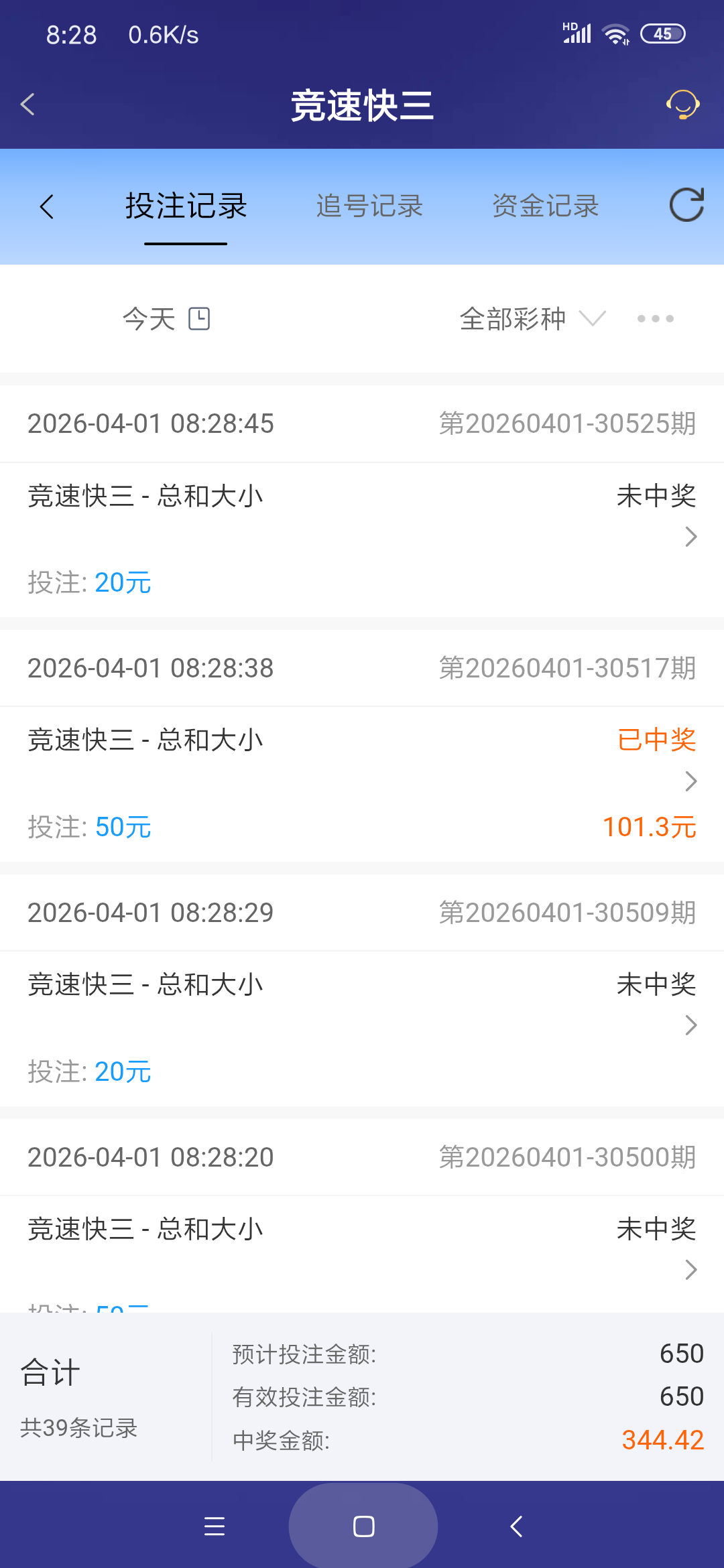This screenshot has height=1568, width=724.
Task: Open the three-dot more options icon
Action: (x=655, y=320)
